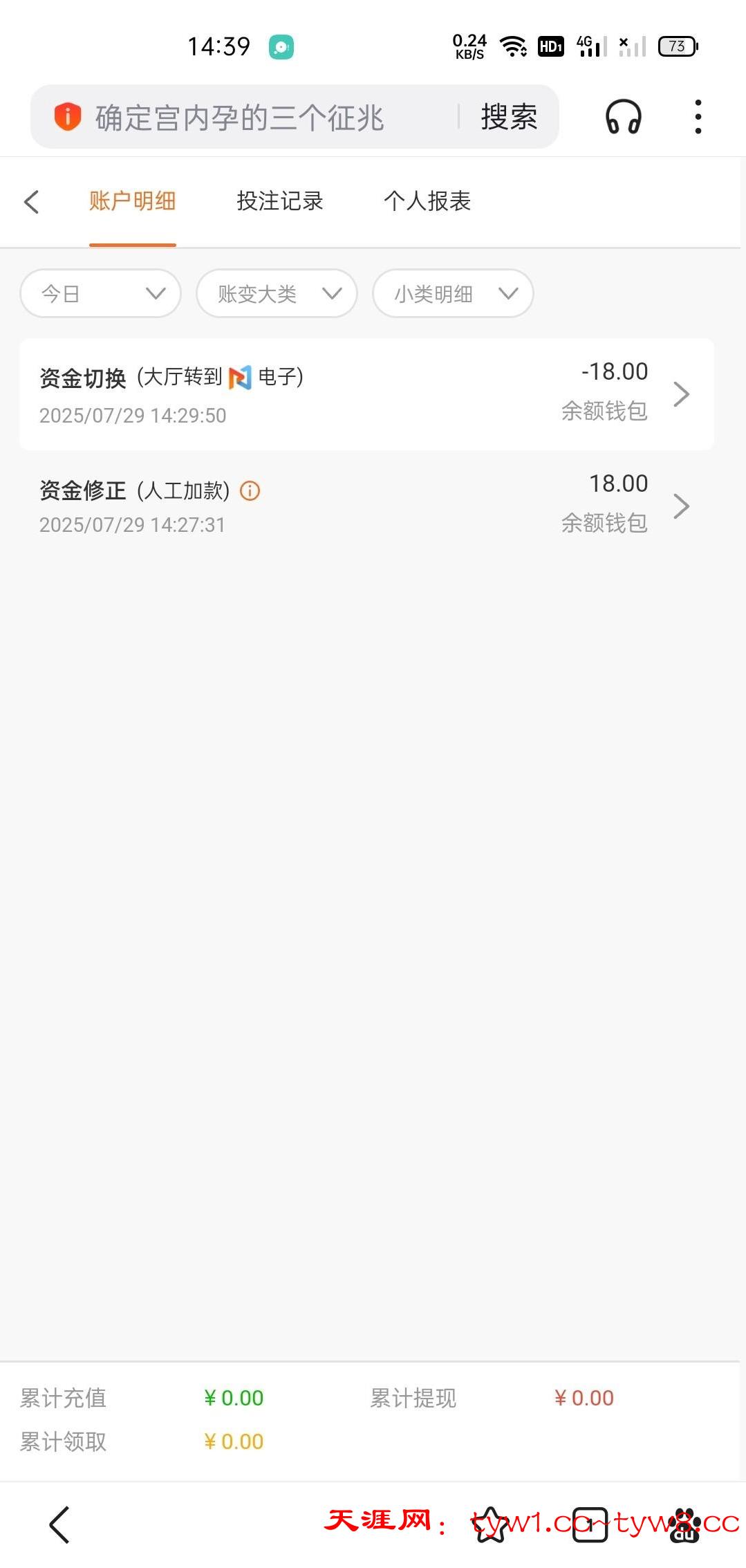Expand the 今日 date dropdown

(101, 294)
